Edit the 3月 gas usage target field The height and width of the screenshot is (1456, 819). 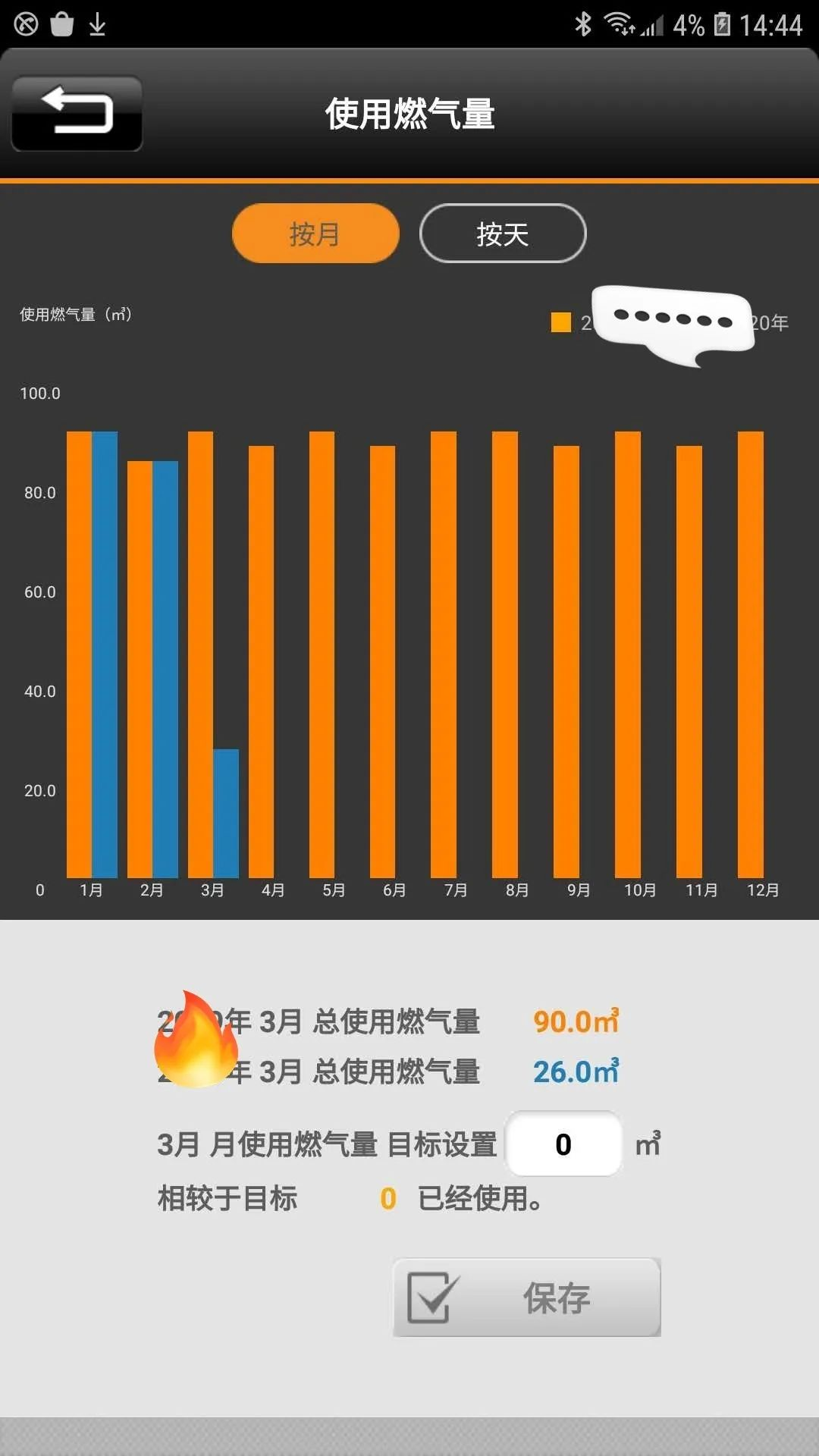563,1144
